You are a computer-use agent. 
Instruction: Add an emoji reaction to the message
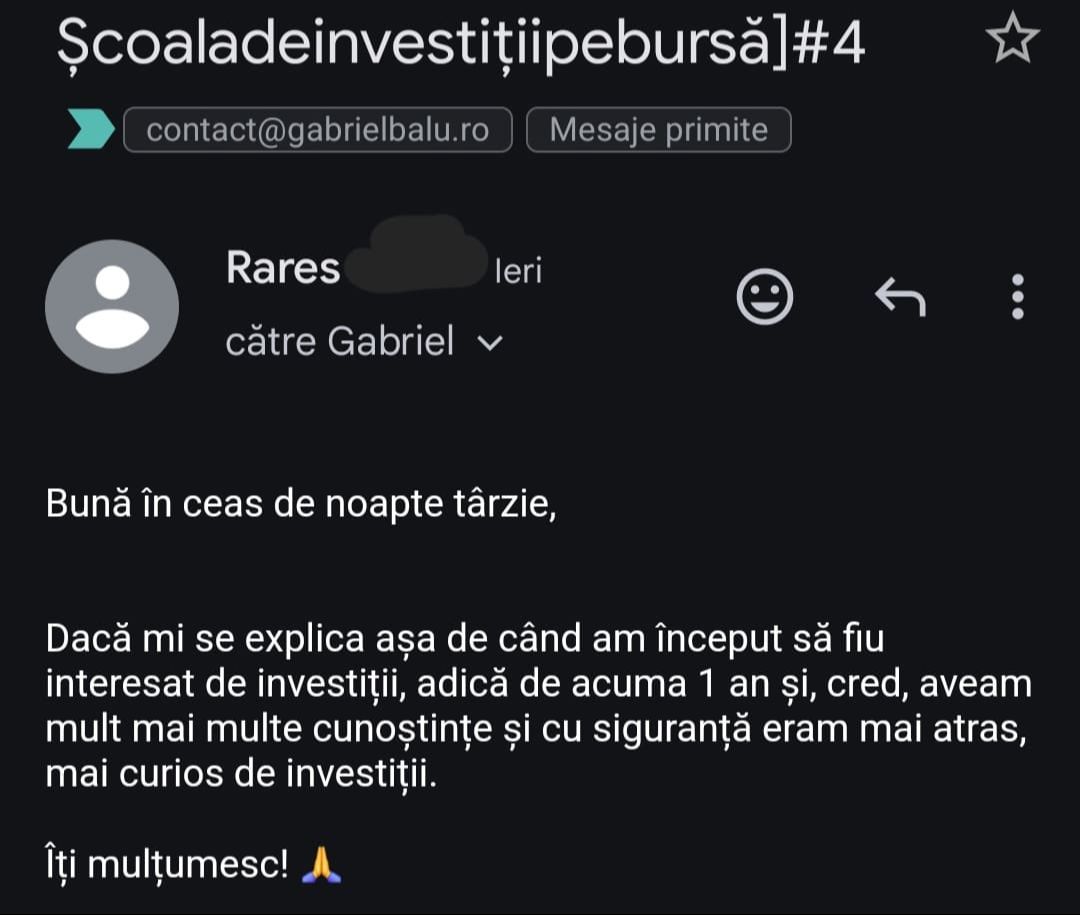point(765,296)
